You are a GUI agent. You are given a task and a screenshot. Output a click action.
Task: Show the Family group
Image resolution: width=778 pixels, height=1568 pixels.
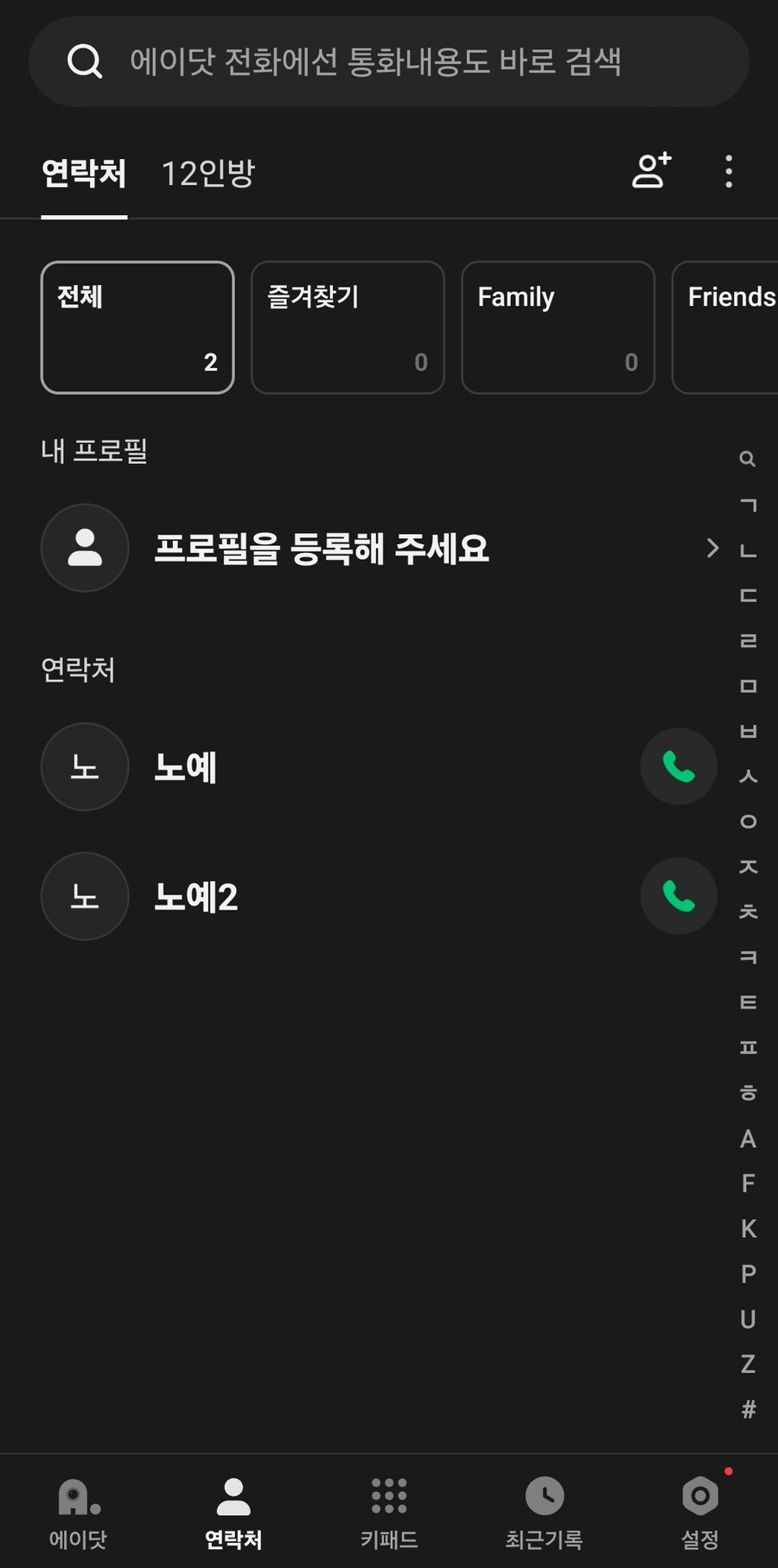pyautogui.click(x=558, y=327)
